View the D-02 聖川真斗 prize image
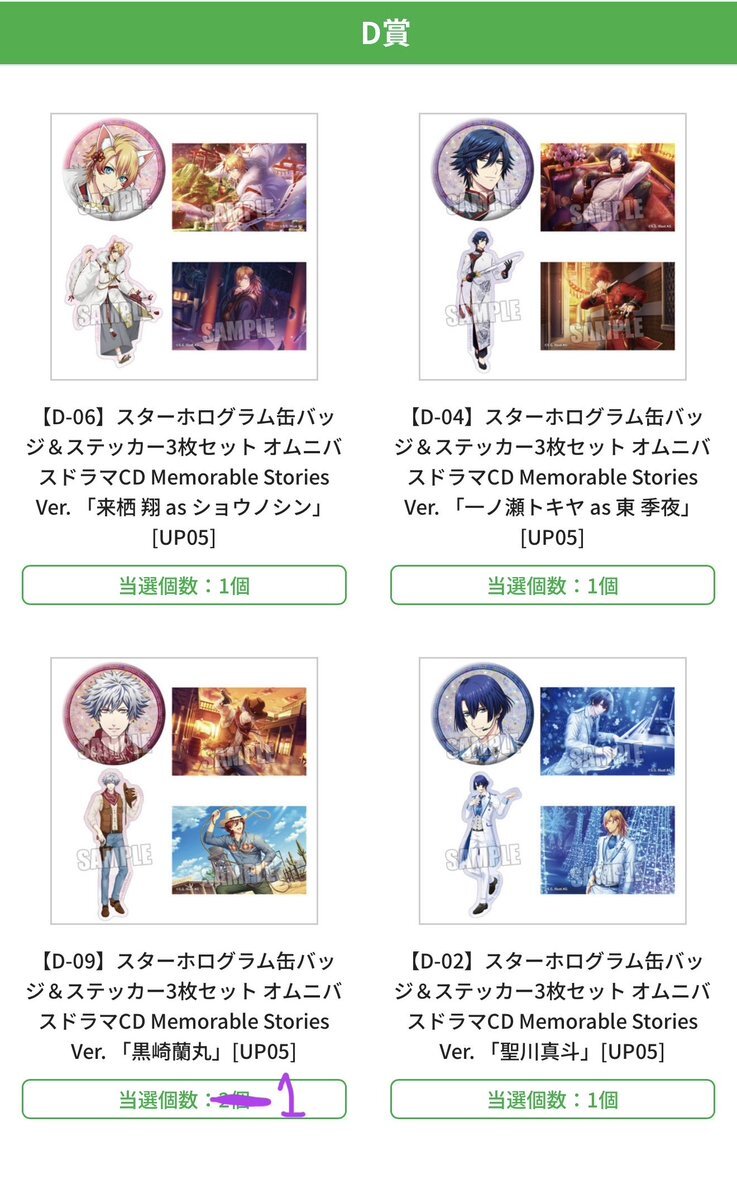The image size is (737, 1199). coord(552,790)
